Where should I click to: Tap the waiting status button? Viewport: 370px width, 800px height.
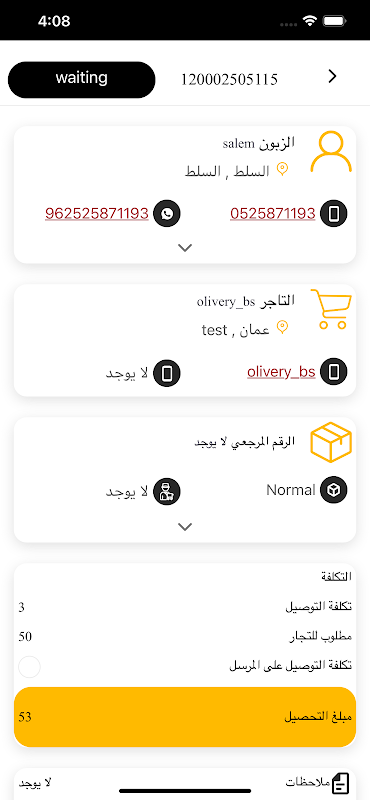[x=81, y=80]
